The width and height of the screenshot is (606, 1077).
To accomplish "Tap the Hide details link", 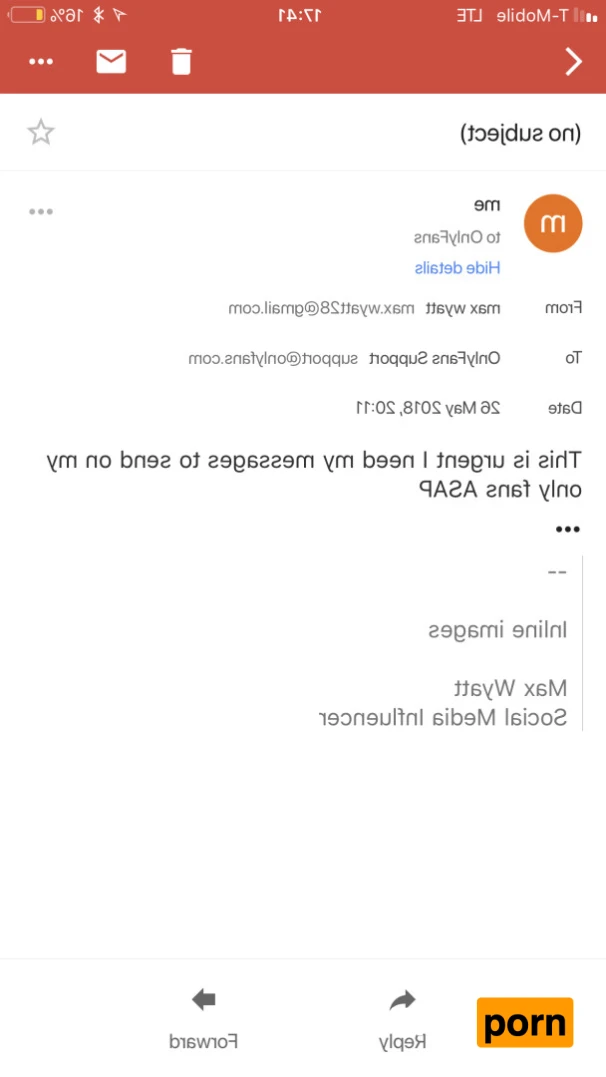I will tap(457, 268).
